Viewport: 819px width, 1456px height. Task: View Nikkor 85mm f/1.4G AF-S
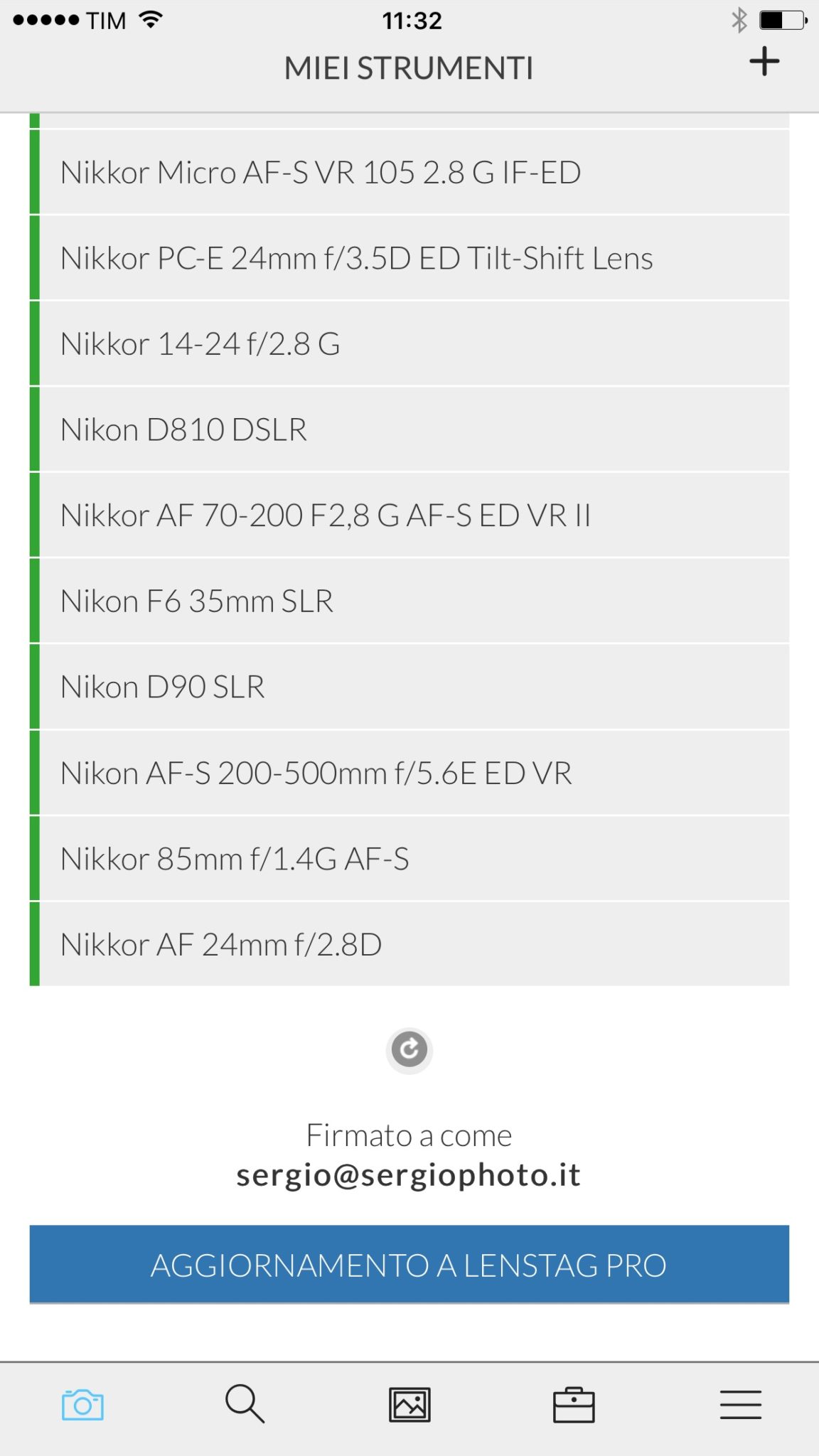409,859
